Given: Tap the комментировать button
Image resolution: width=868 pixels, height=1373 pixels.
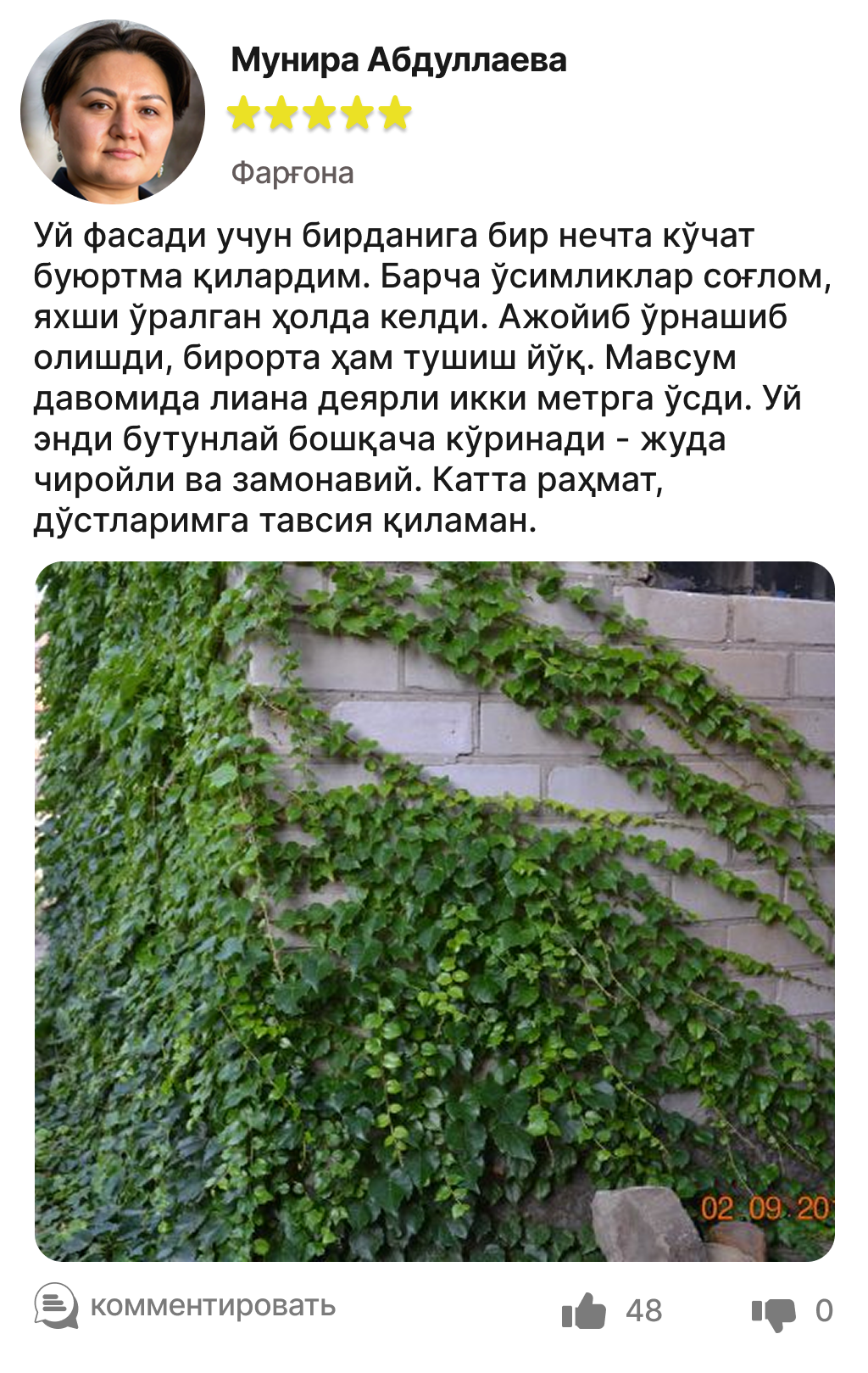Looking at the screenshot, I should click(186, 1307).
